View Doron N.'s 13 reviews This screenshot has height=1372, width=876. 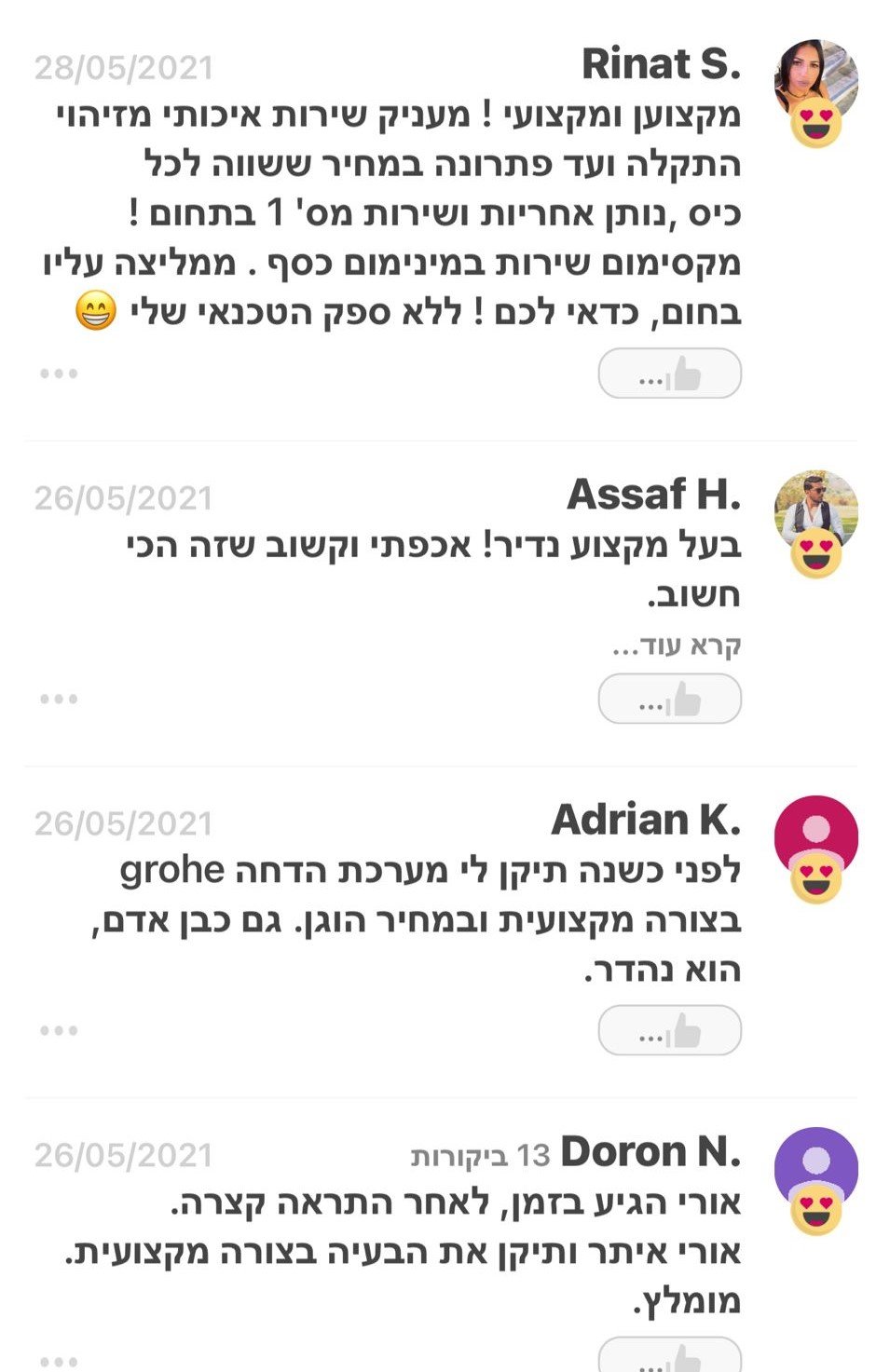click(x=481, y=1156)
